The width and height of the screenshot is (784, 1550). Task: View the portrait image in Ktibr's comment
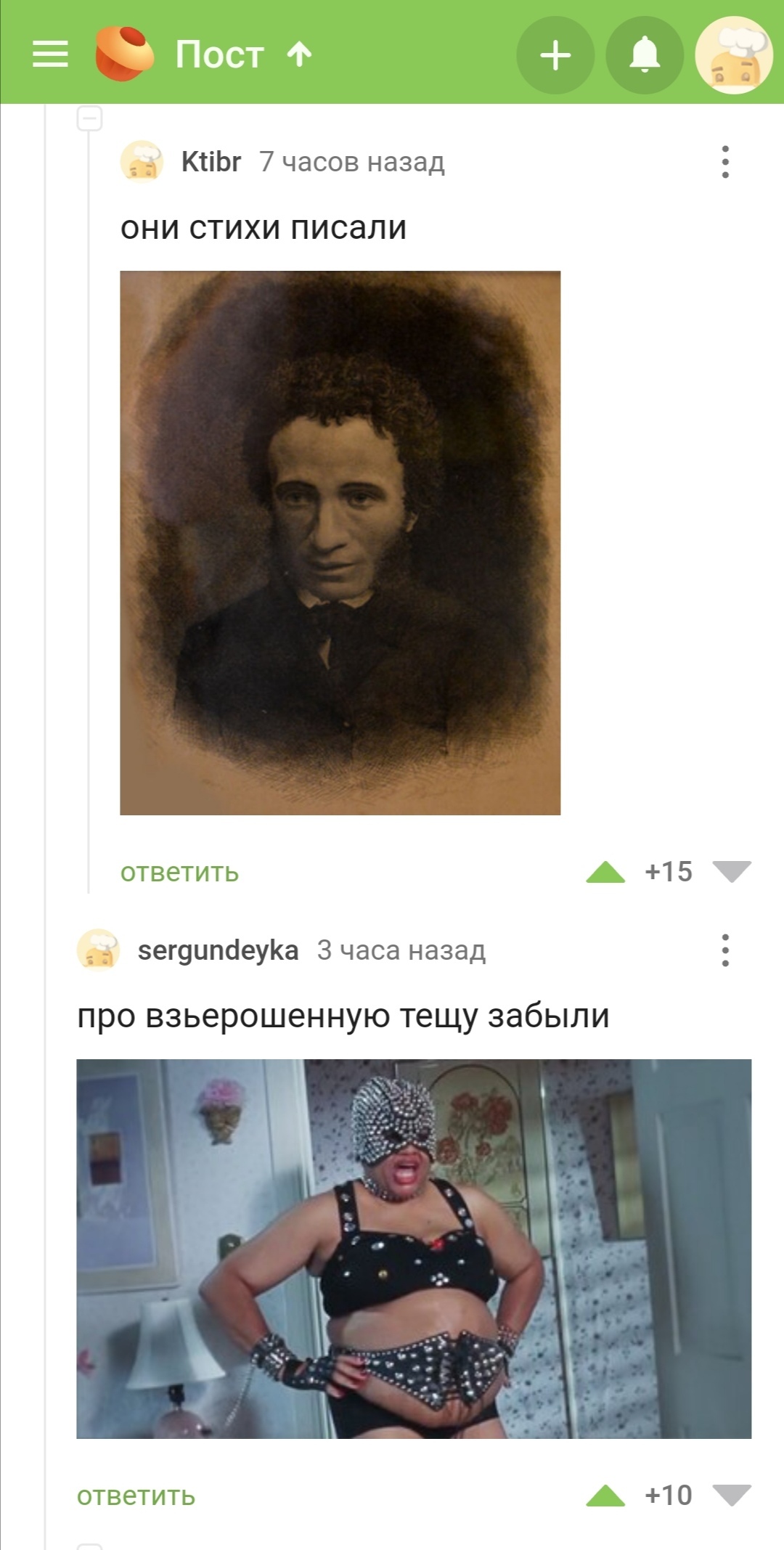click(x=340, y=542)
